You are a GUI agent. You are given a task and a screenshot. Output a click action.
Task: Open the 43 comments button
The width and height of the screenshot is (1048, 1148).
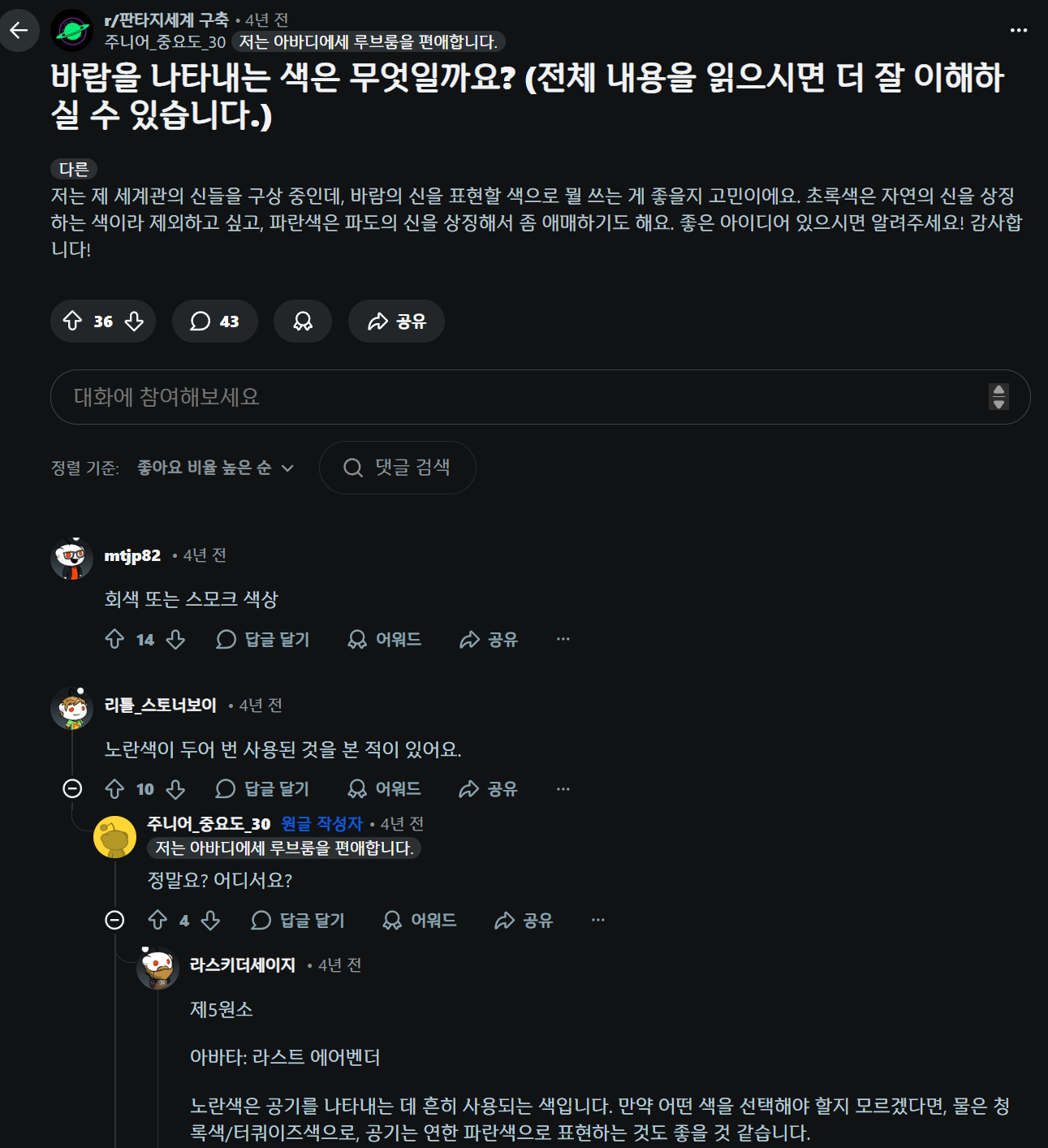(x=214, y=322)
